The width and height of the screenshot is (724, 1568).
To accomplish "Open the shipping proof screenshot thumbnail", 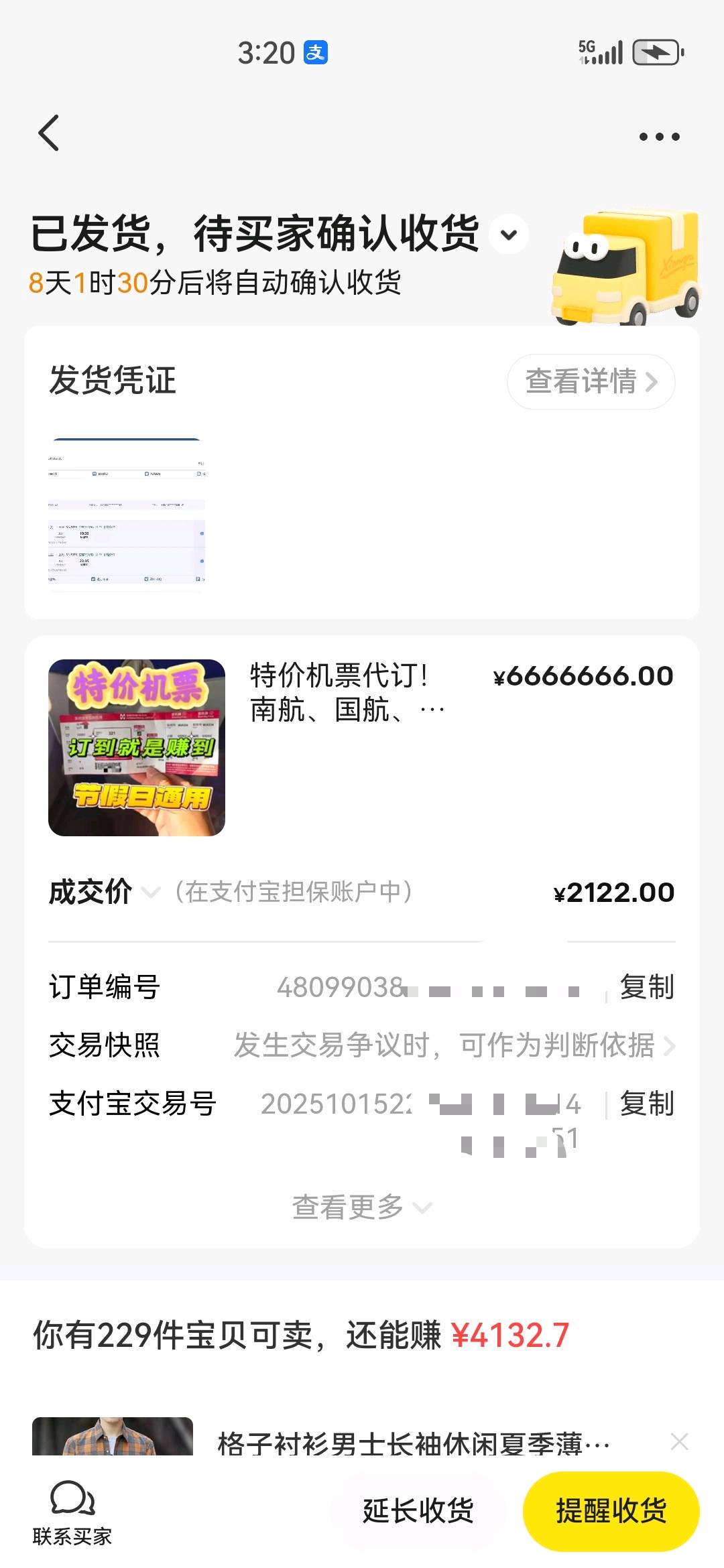I will click(126, 513).
